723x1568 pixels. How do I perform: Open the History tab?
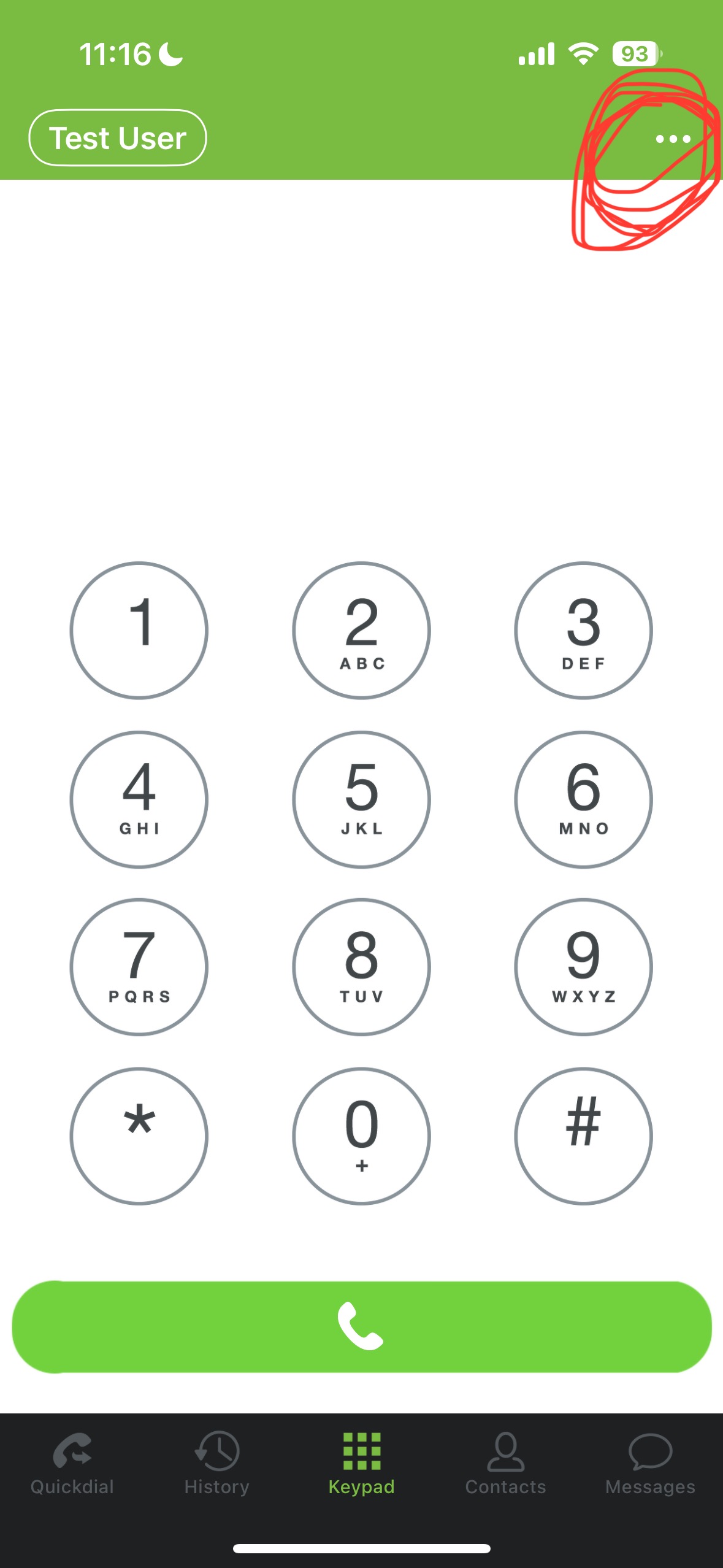(217, 1464)
